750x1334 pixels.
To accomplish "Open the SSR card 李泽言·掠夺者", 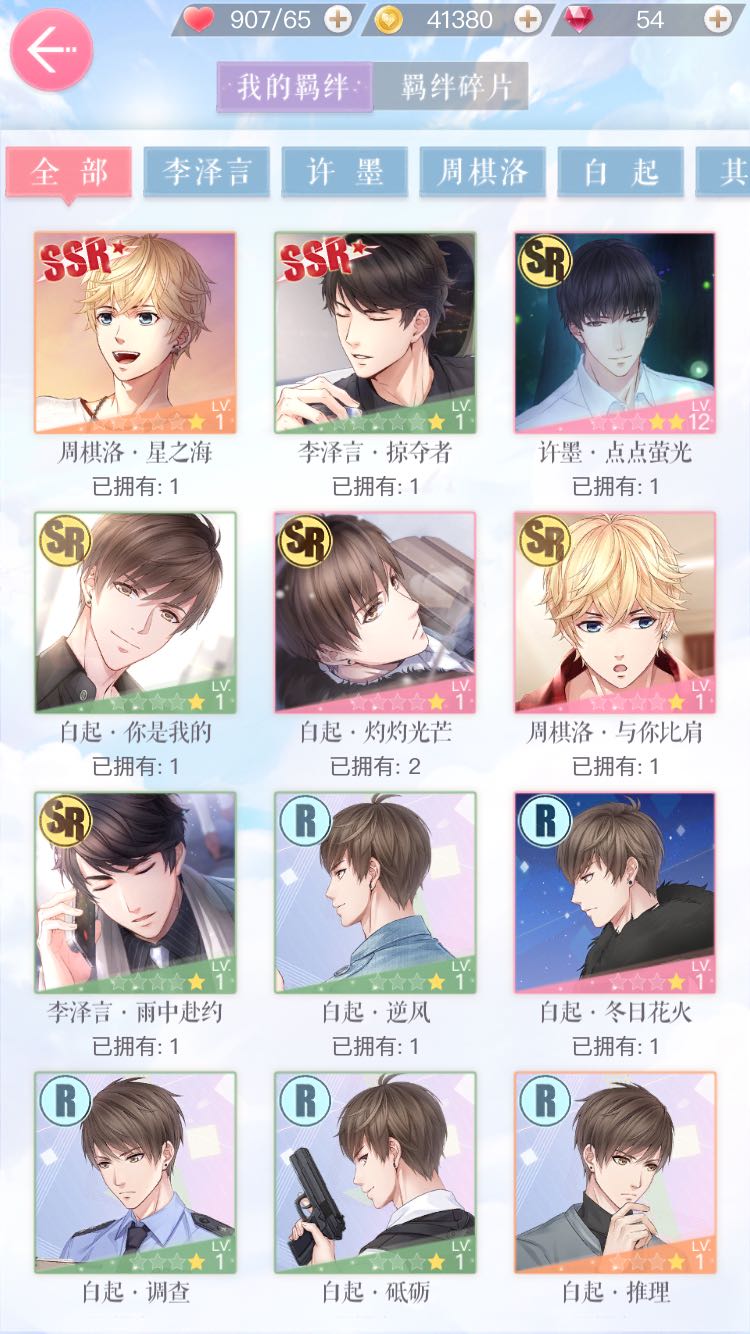I will (375, 333).
